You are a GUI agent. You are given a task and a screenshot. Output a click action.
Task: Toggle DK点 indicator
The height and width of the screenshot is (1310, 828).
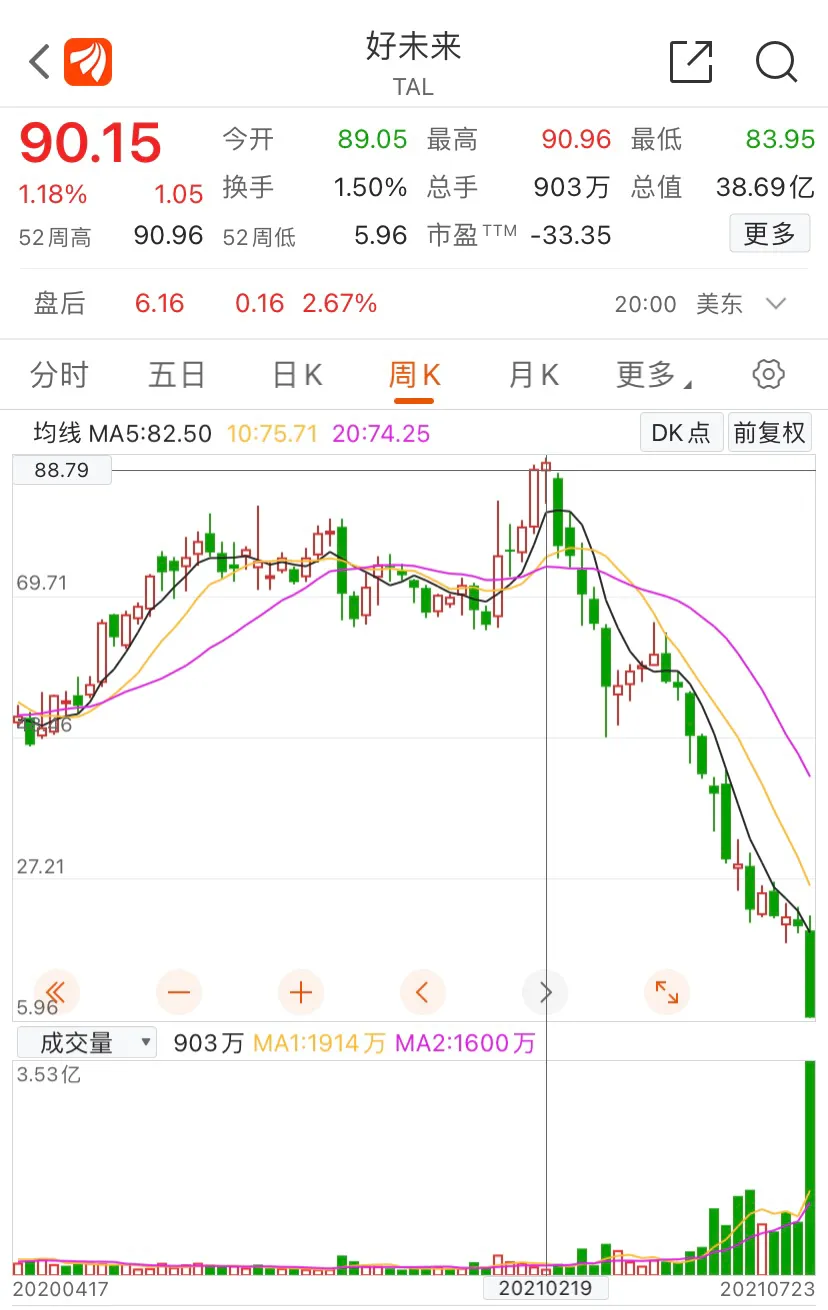[681, 433]
